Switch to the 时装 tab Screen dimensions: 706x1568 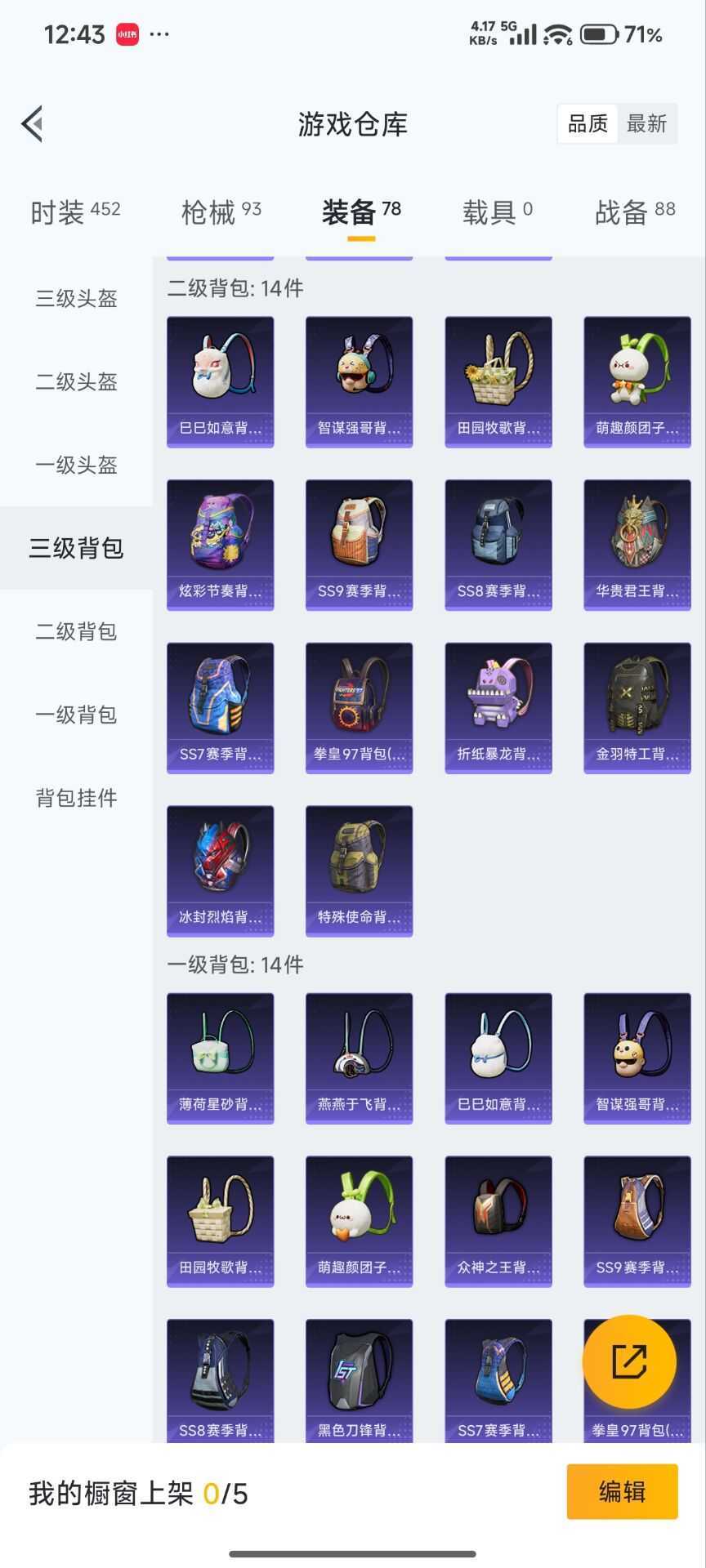[75, 212]
